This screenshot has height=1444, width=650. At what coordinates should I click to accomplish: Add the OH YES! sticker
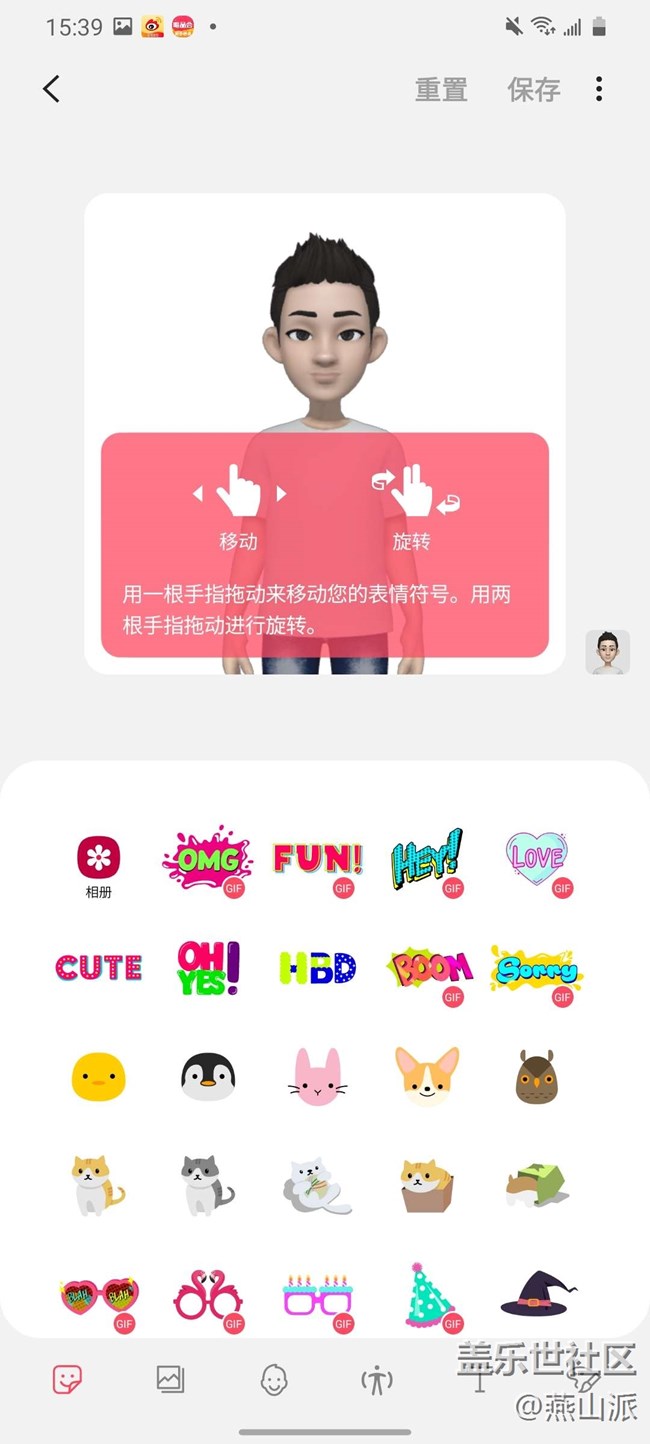[208, 968]
